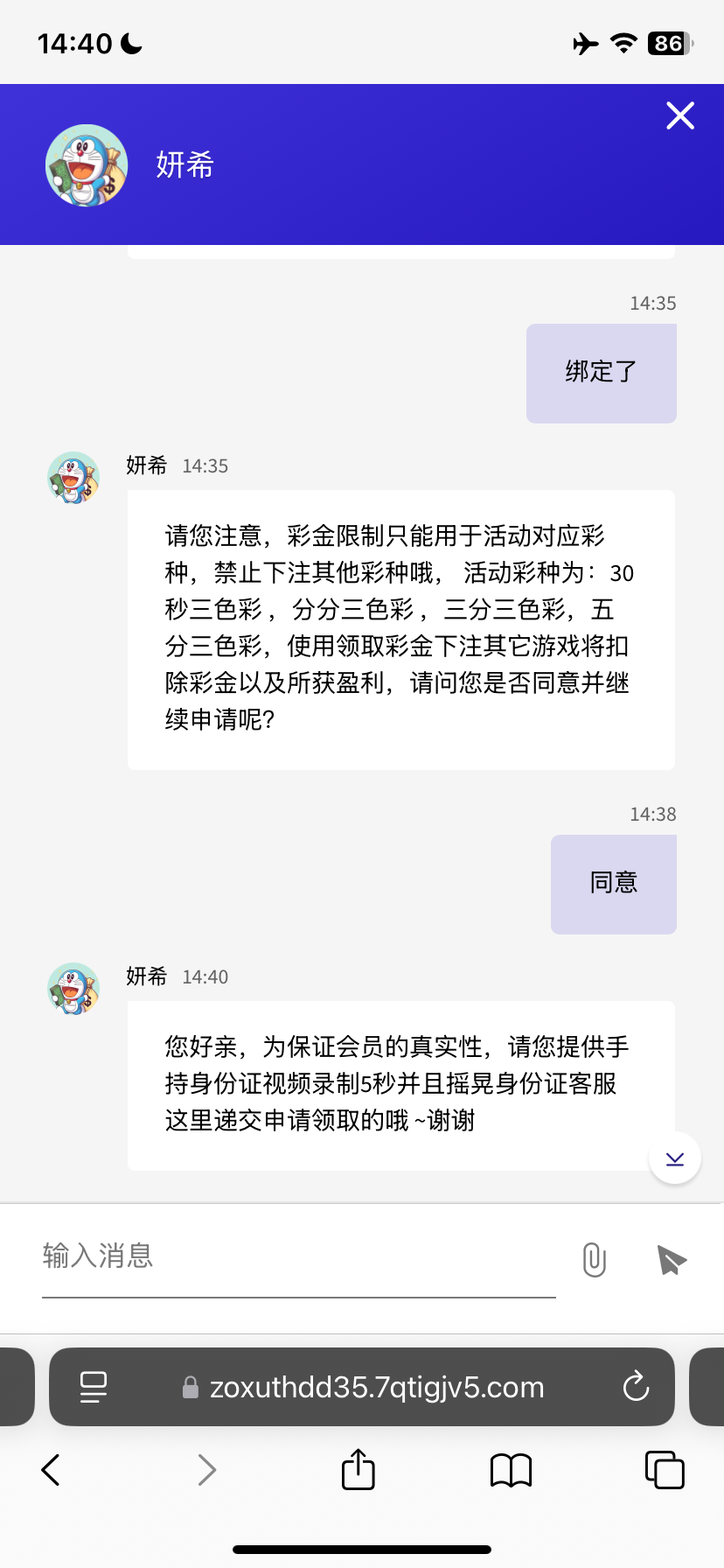The image size is (724, 1568).
Task: Open the Safari page settings menu
Action: [x=94, y=1387]
